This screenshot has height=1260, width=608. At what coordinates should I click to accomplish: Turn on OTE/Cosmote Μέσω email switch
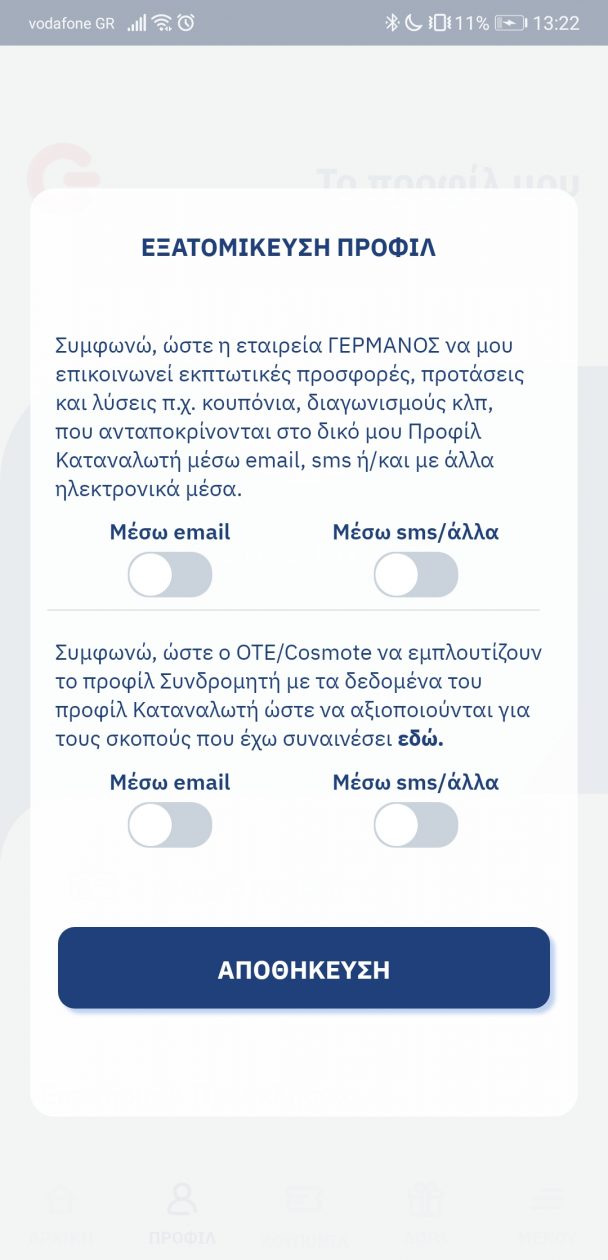(x=170, y=825)
